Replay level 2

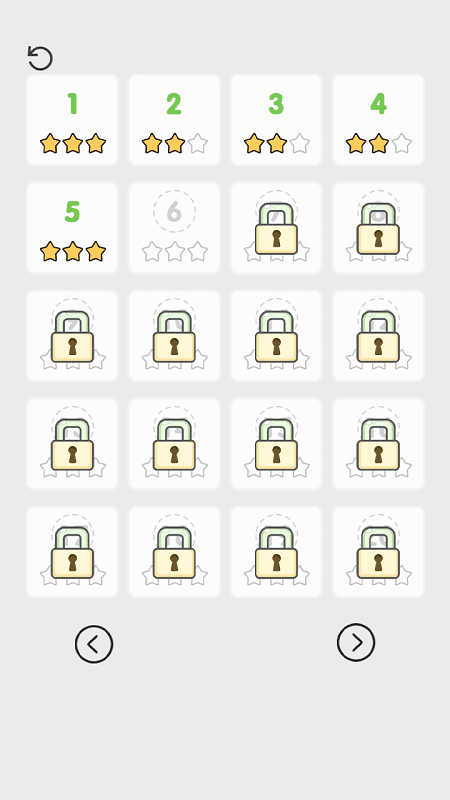(x=174, y=120)
